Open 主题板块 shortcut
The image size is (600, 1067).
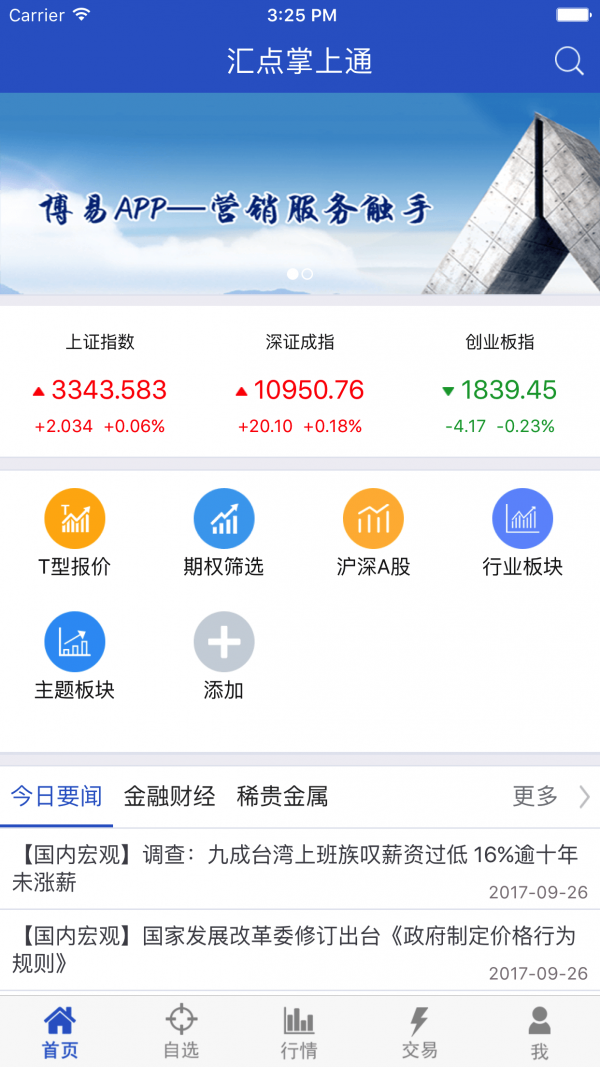75,656
